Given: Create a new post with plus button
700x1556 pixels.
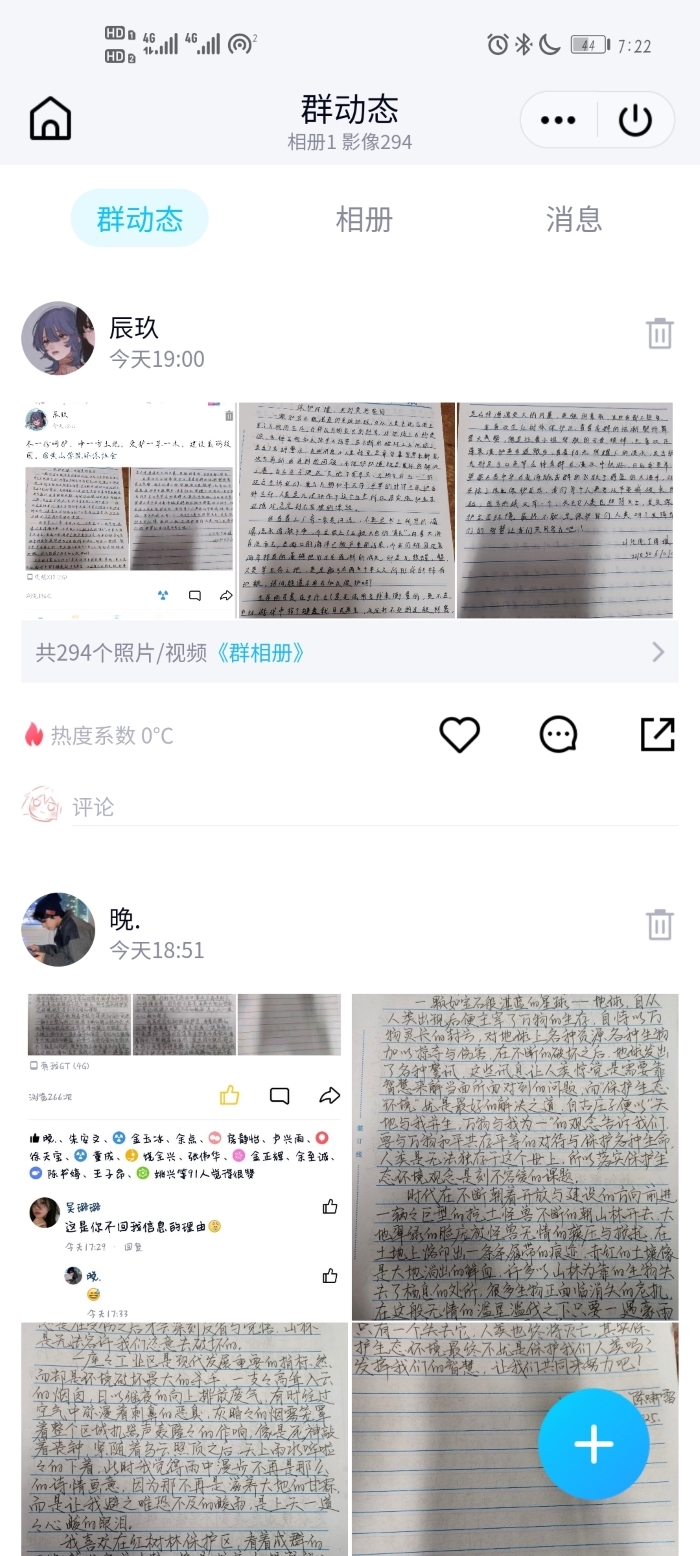Looking at the screenshot, I should tap(593, 1444).
